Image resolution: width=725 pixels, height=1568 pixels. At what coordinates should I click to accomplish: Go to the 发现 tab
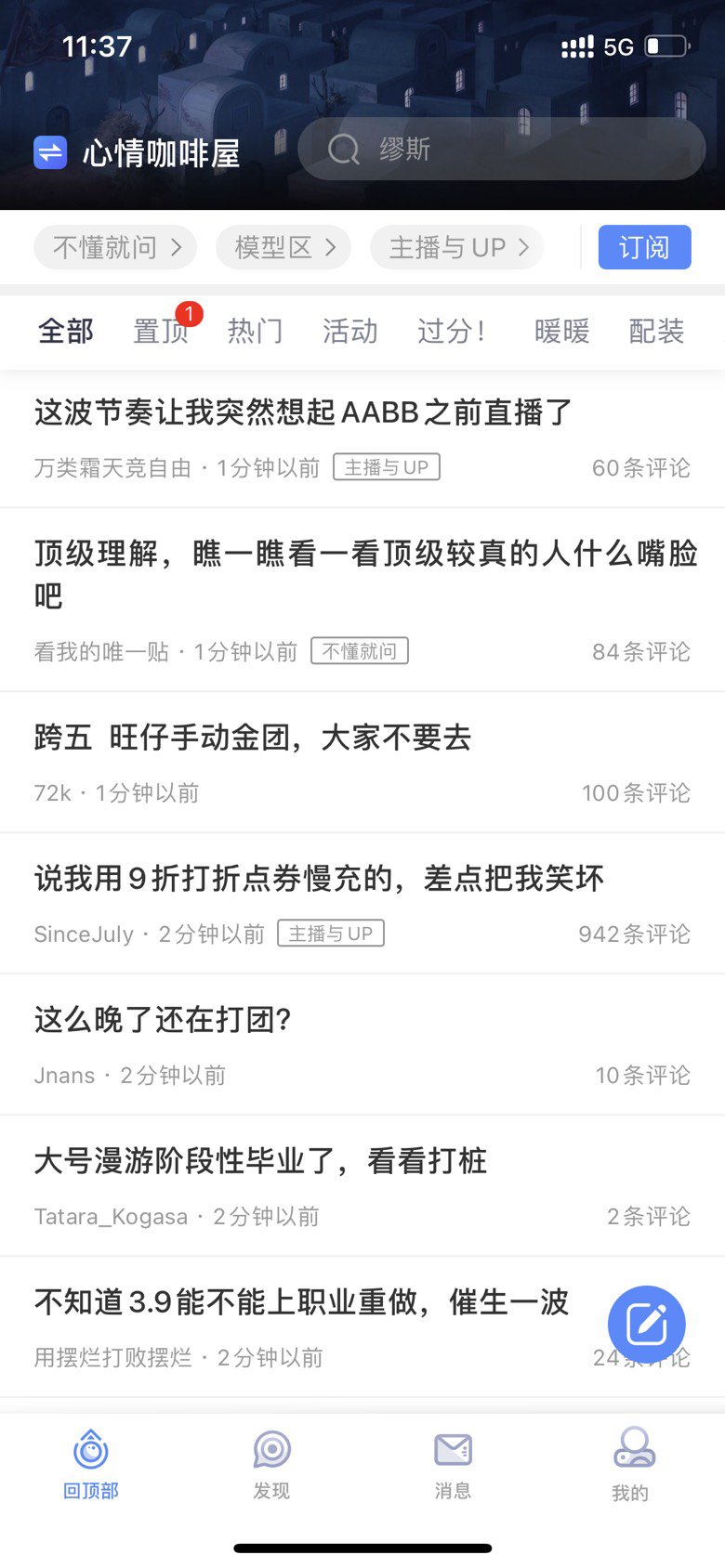[271, 1464]
